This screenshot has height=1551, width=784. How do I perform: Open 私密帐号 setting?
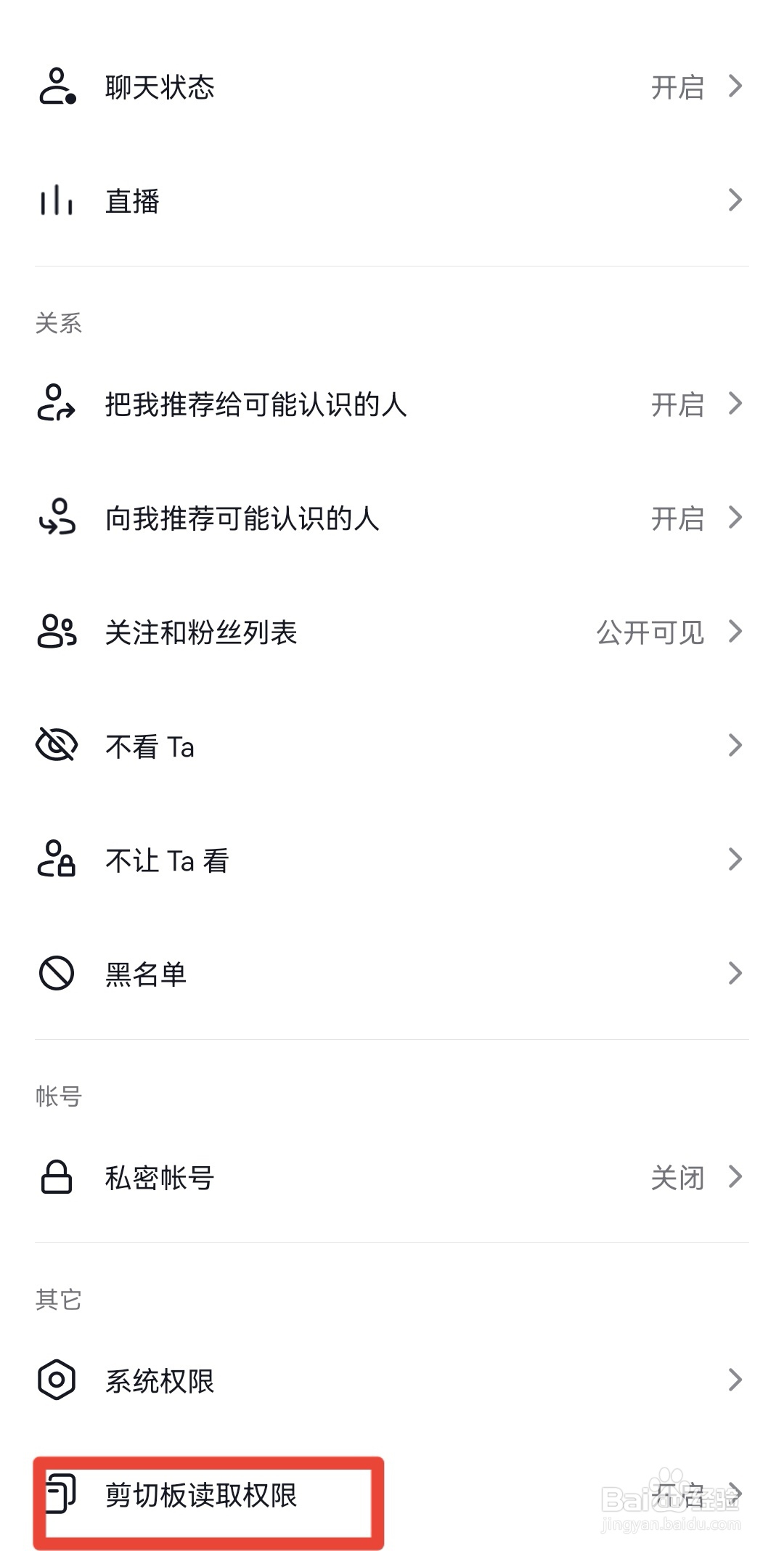pyautogui.click(x=392, y=1177)
